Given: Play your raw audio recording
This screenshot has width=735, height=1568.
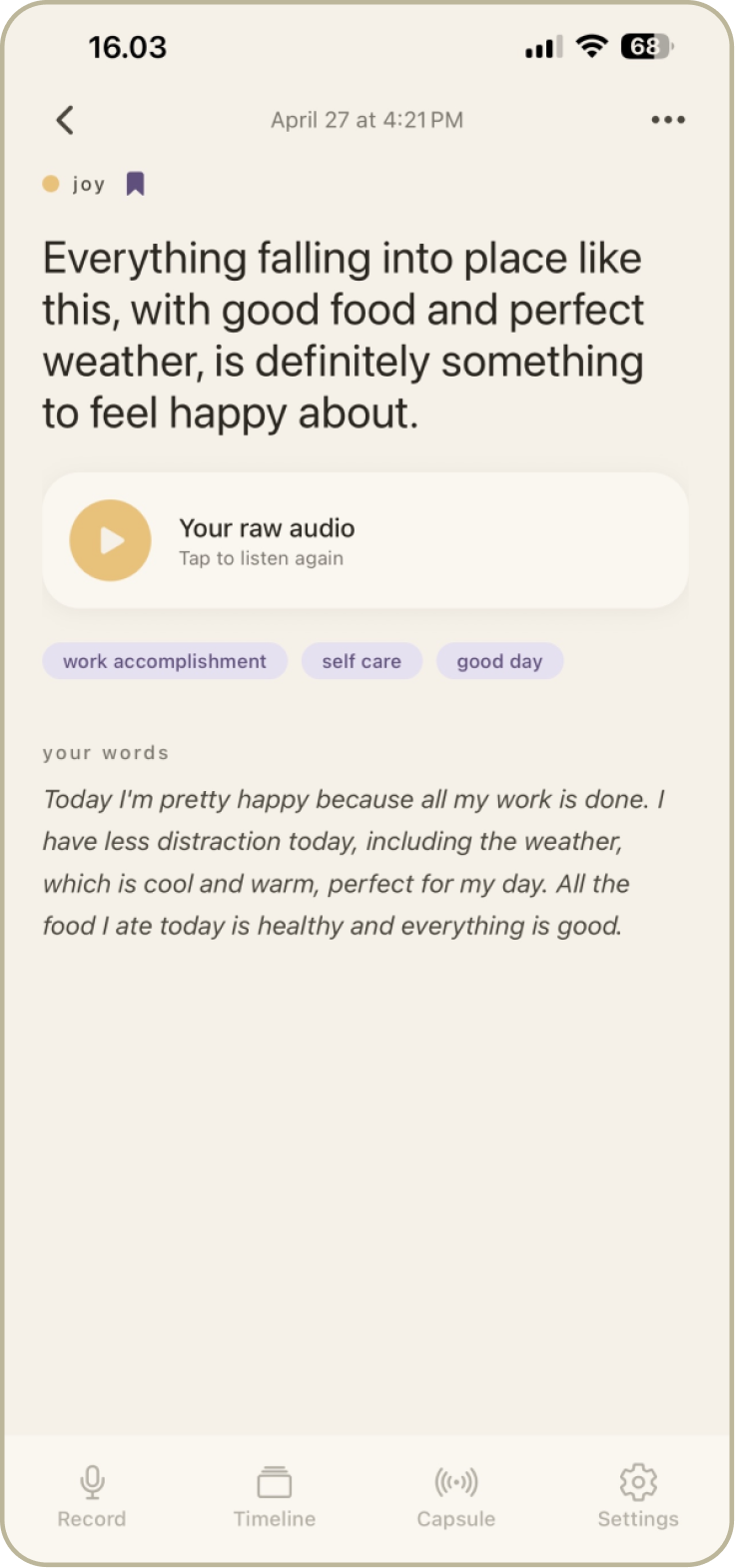Looking at the screenshot, I should point(110,540).
